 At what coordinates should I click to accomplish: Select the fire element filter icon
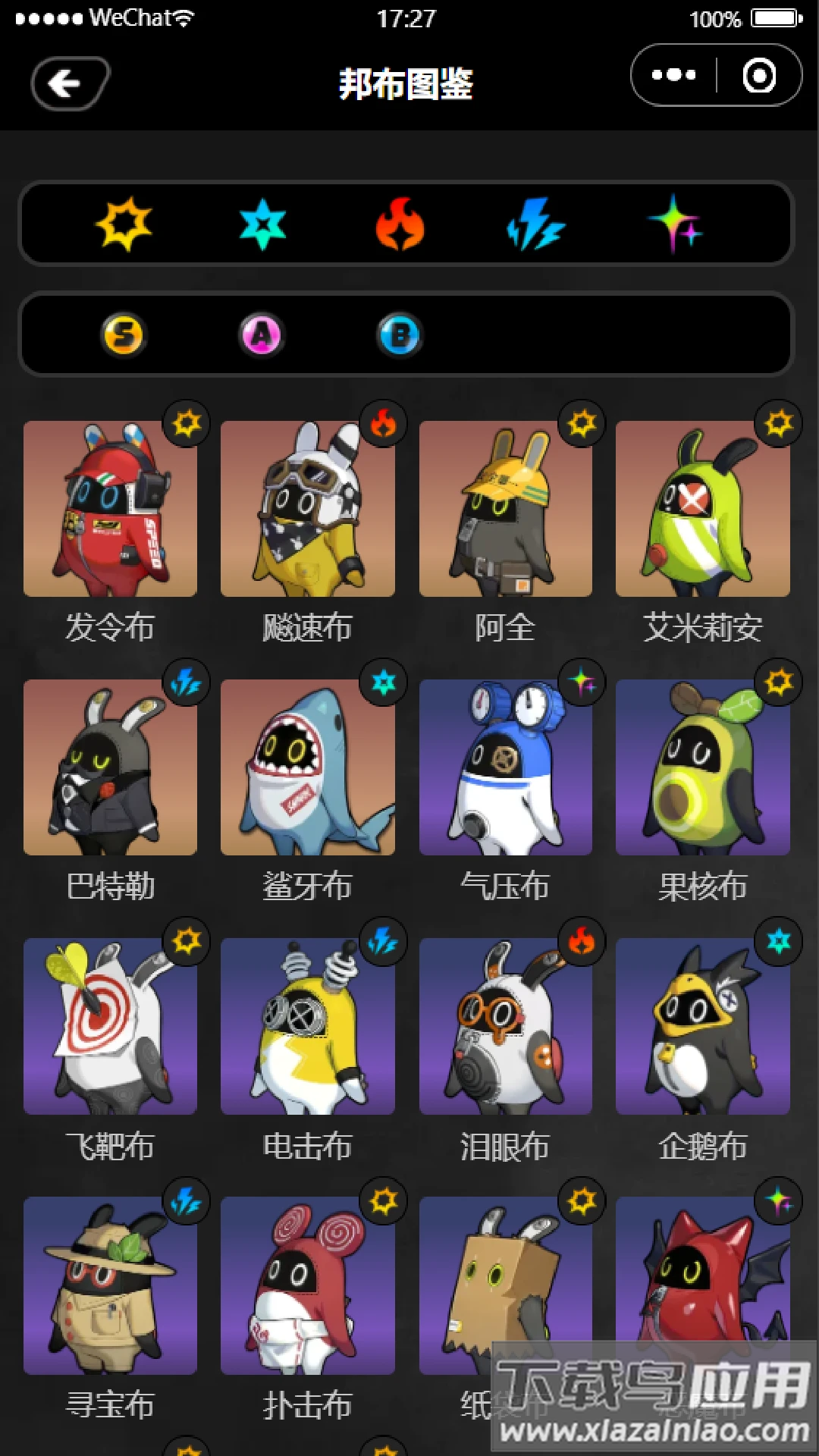pos(400,224)
